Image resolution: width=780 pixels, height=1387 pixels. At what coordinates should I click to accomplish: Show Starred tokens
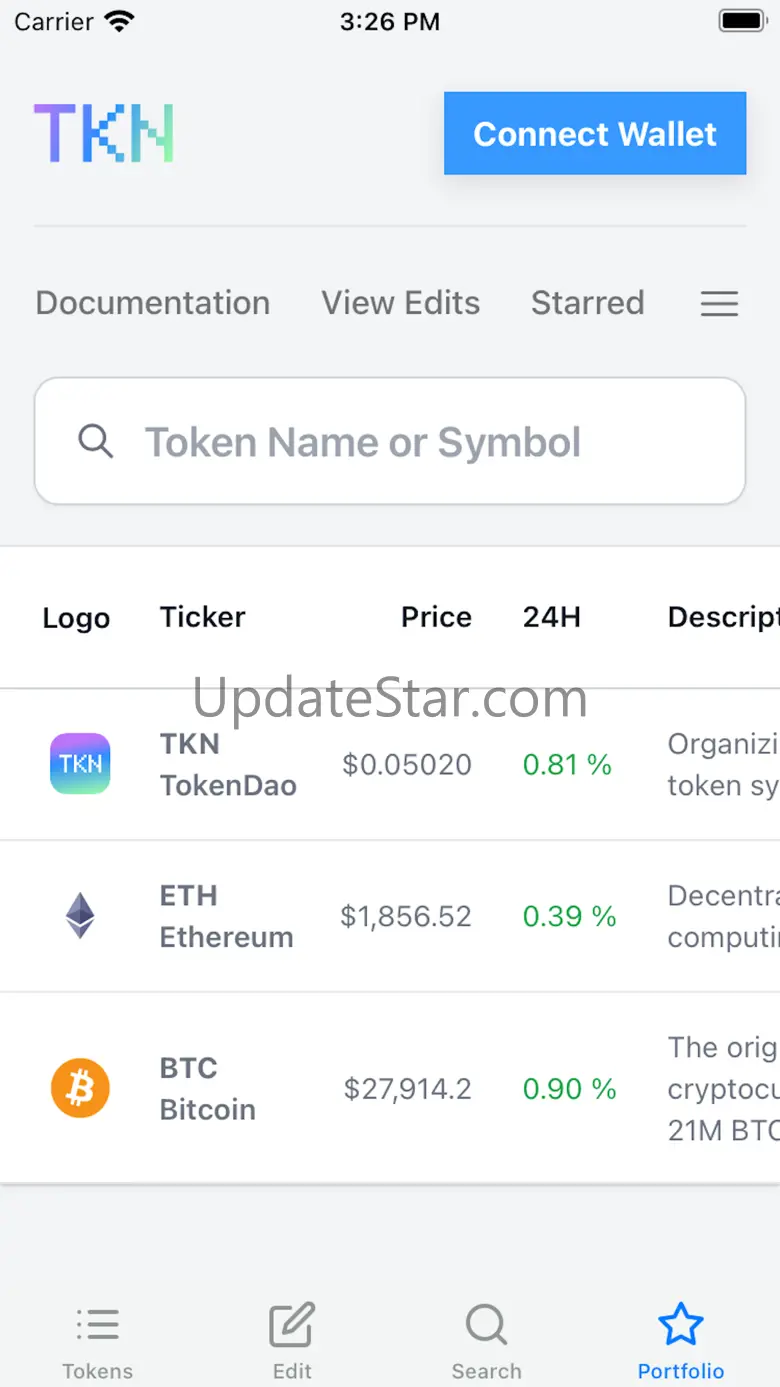(587, 303)
